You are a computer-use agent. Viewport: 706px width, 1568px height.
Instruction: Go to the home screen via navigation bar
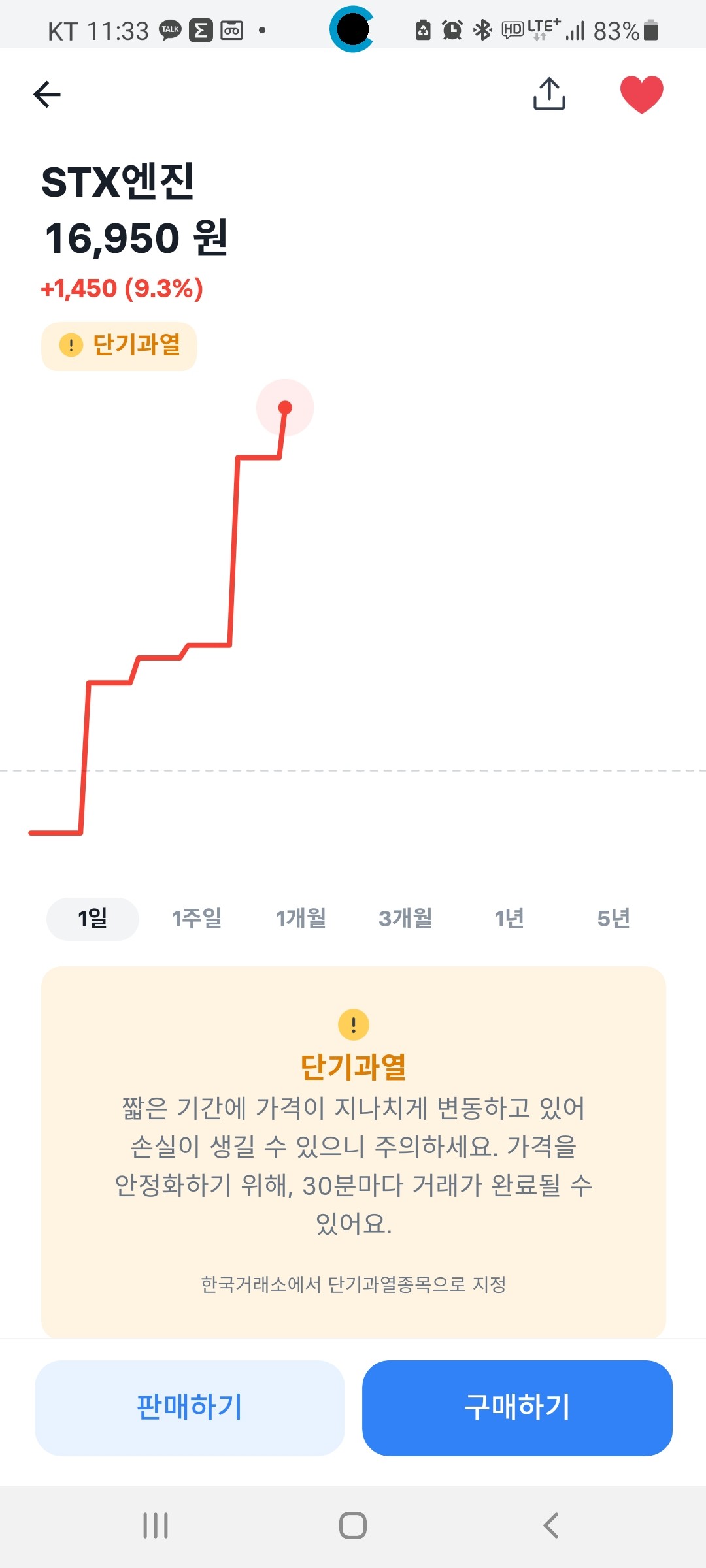353,1526
